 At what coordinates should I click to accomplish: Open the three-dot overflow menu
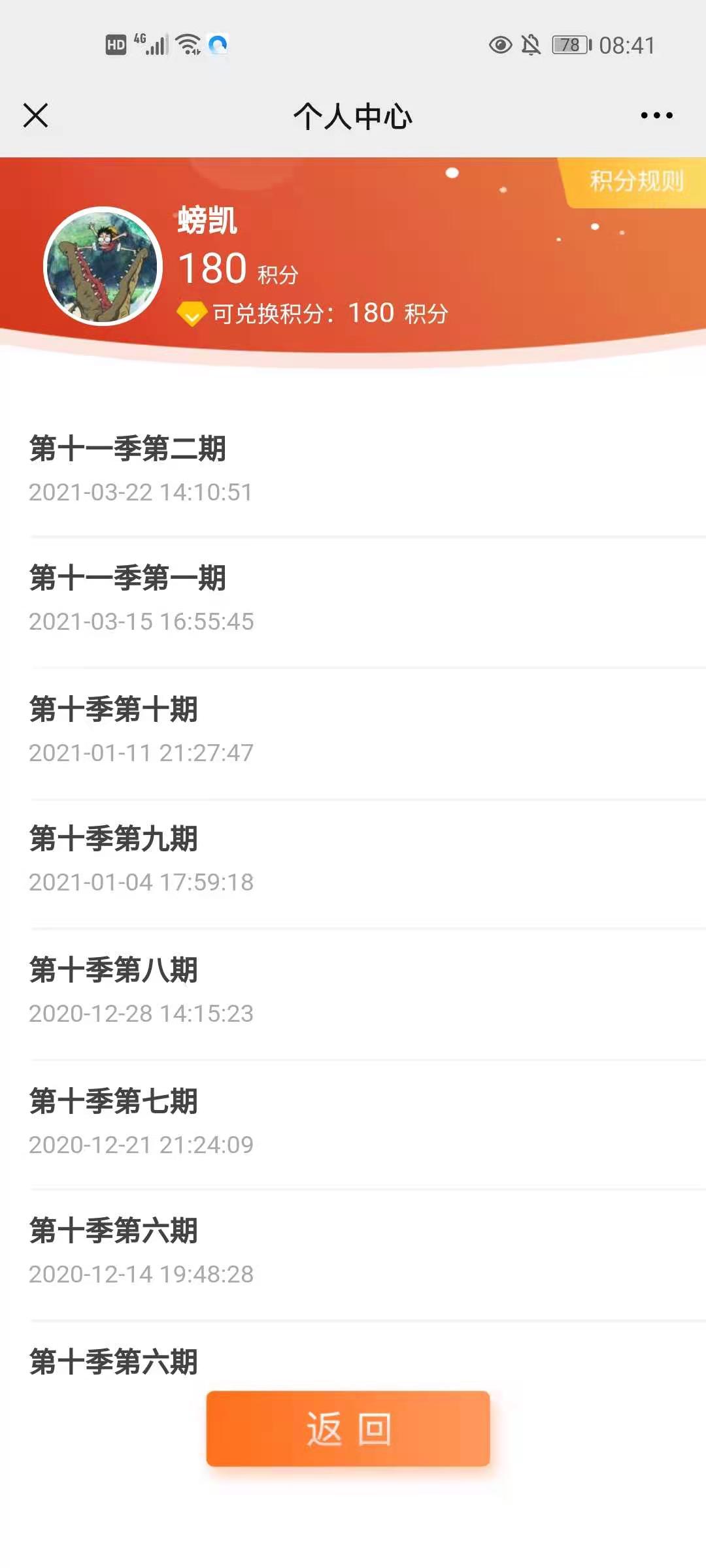point(656,116)
